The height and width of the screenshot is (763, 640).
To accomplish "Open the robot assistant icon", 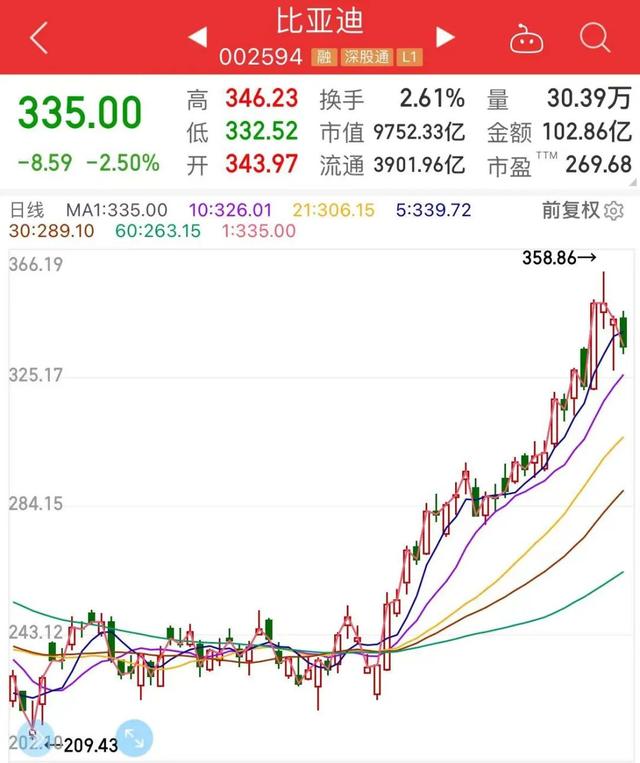I will click(x=525, y=39).
